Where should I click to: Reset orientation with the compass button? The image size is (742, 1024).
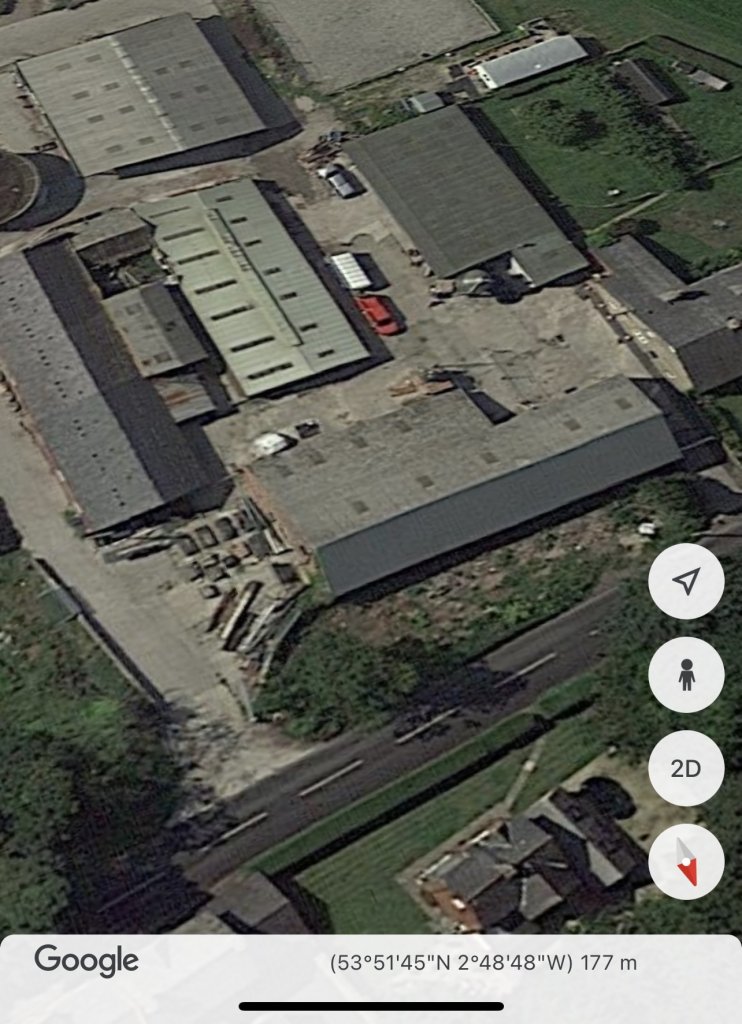686,861
